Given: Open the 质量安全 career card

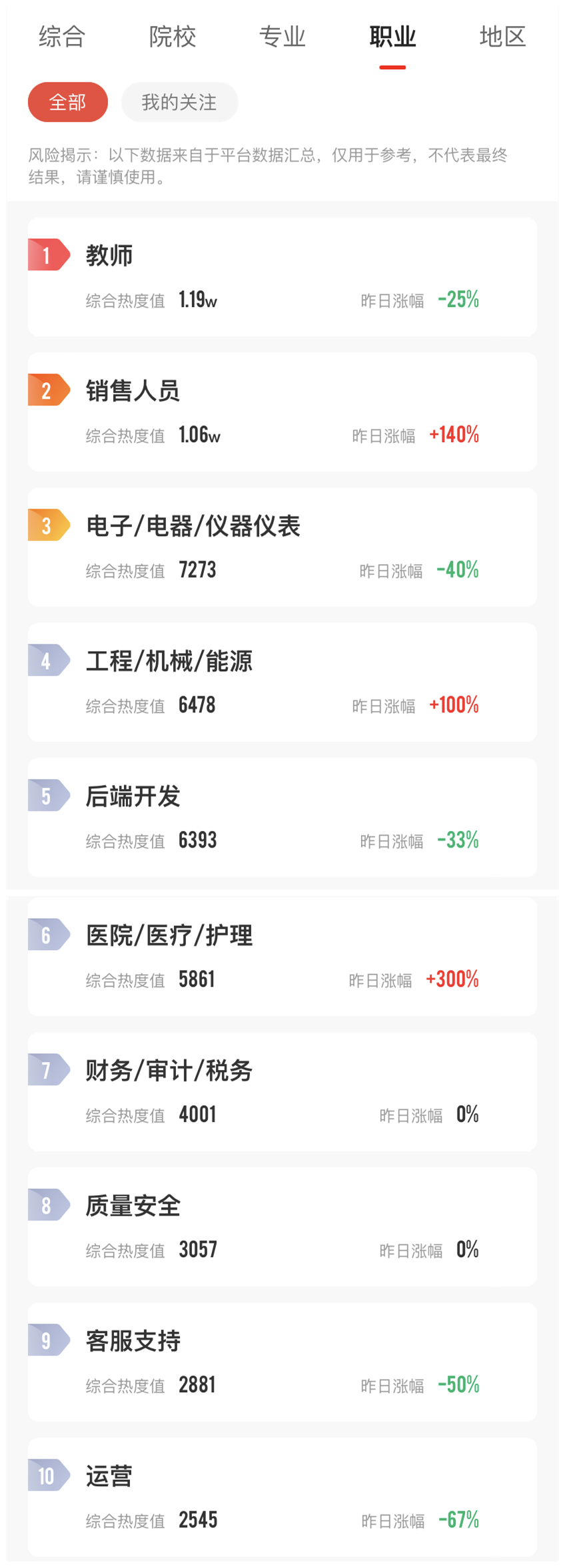Looking at the screenshot, I should point(282,1226).
